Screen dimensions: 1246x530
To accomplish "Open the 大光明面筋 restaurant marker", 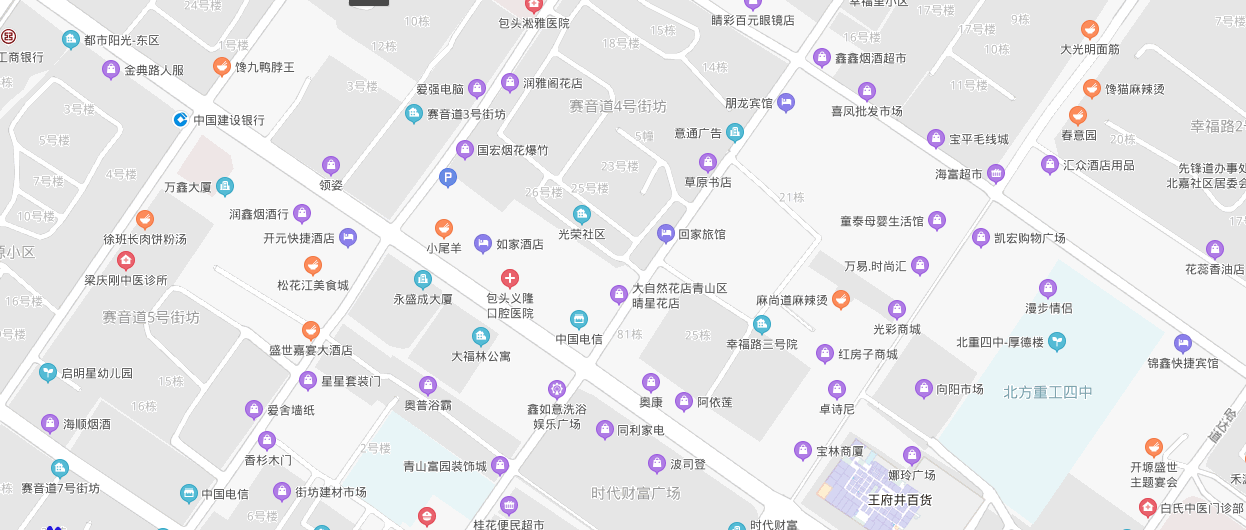I will pos(1090,30).
